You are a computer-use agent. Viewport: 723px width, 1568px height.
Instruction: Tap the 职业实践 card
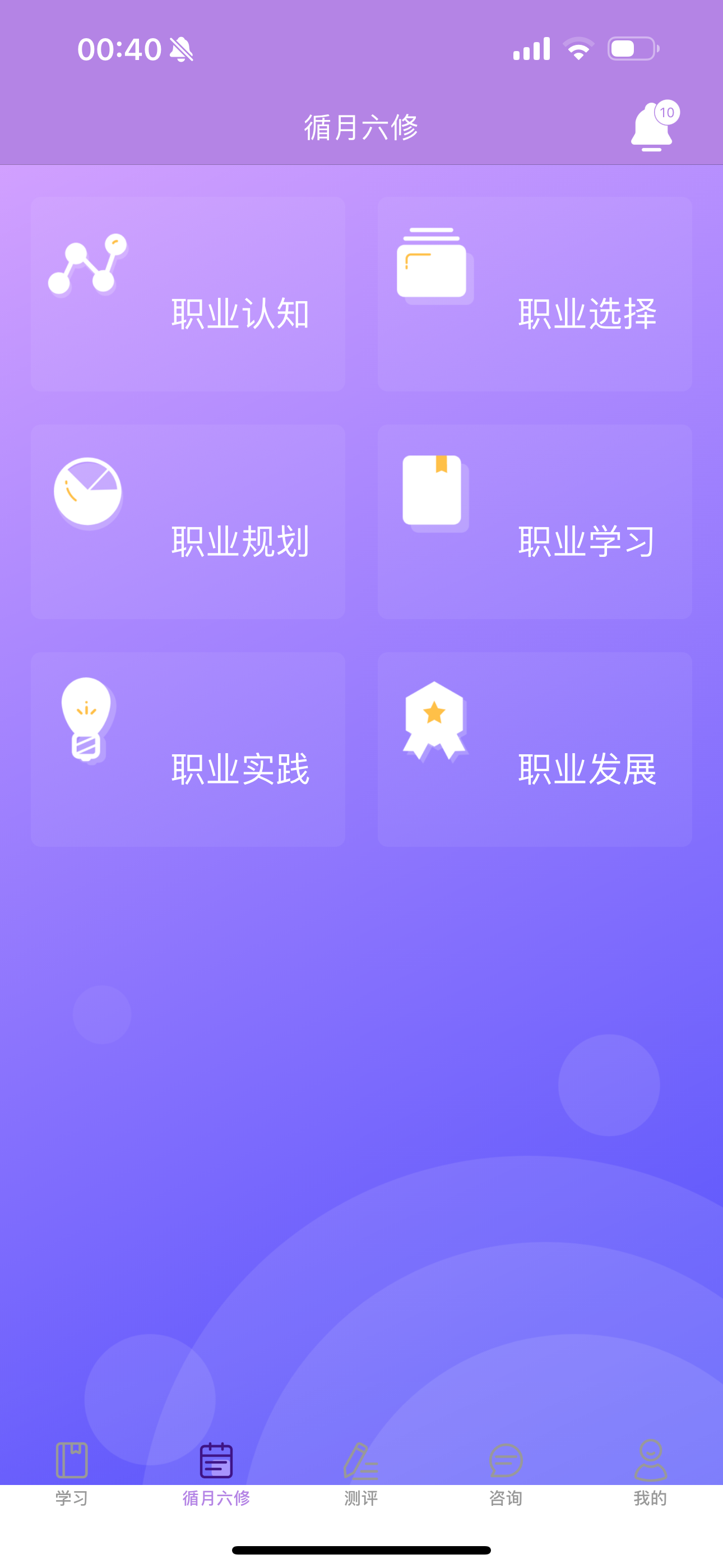188,749
